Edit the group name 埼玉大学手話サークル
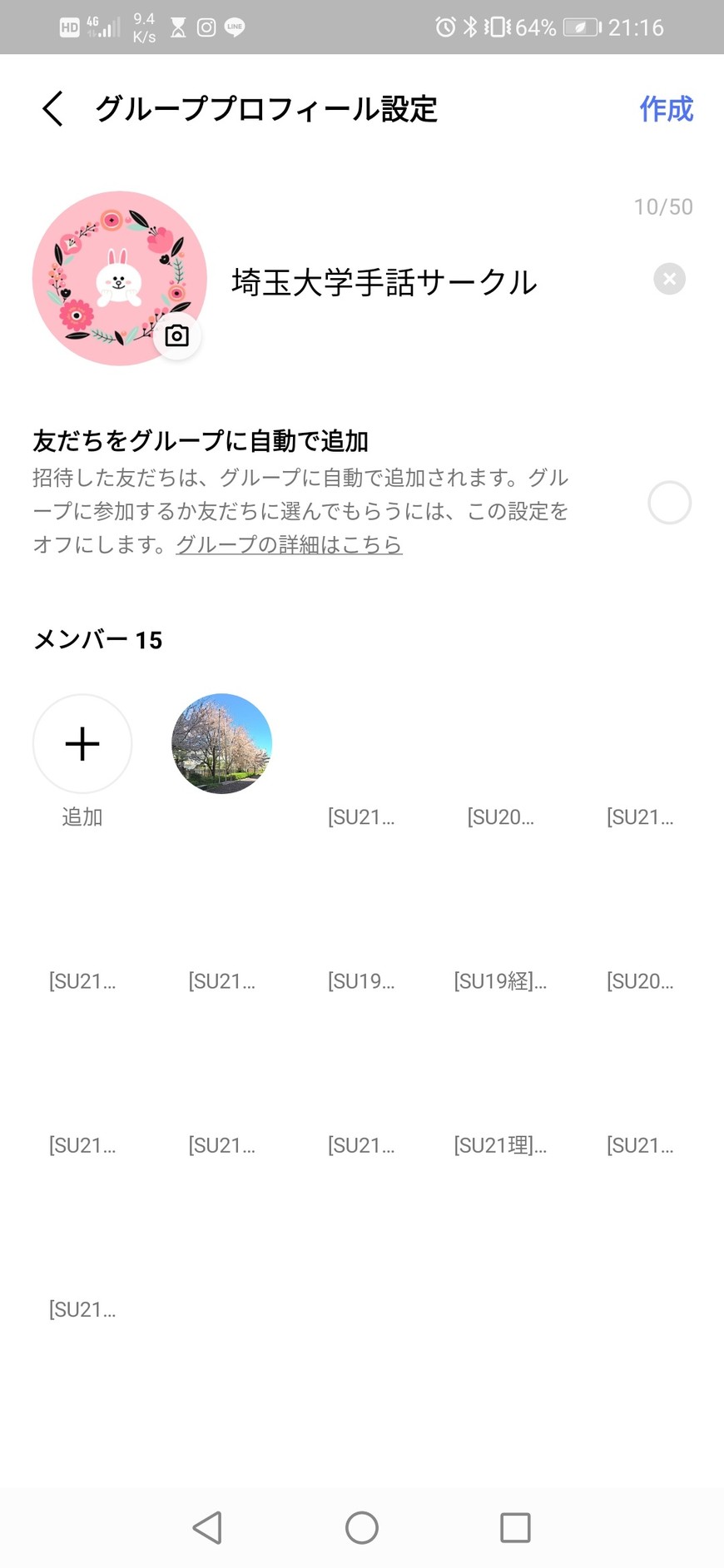 384,282
